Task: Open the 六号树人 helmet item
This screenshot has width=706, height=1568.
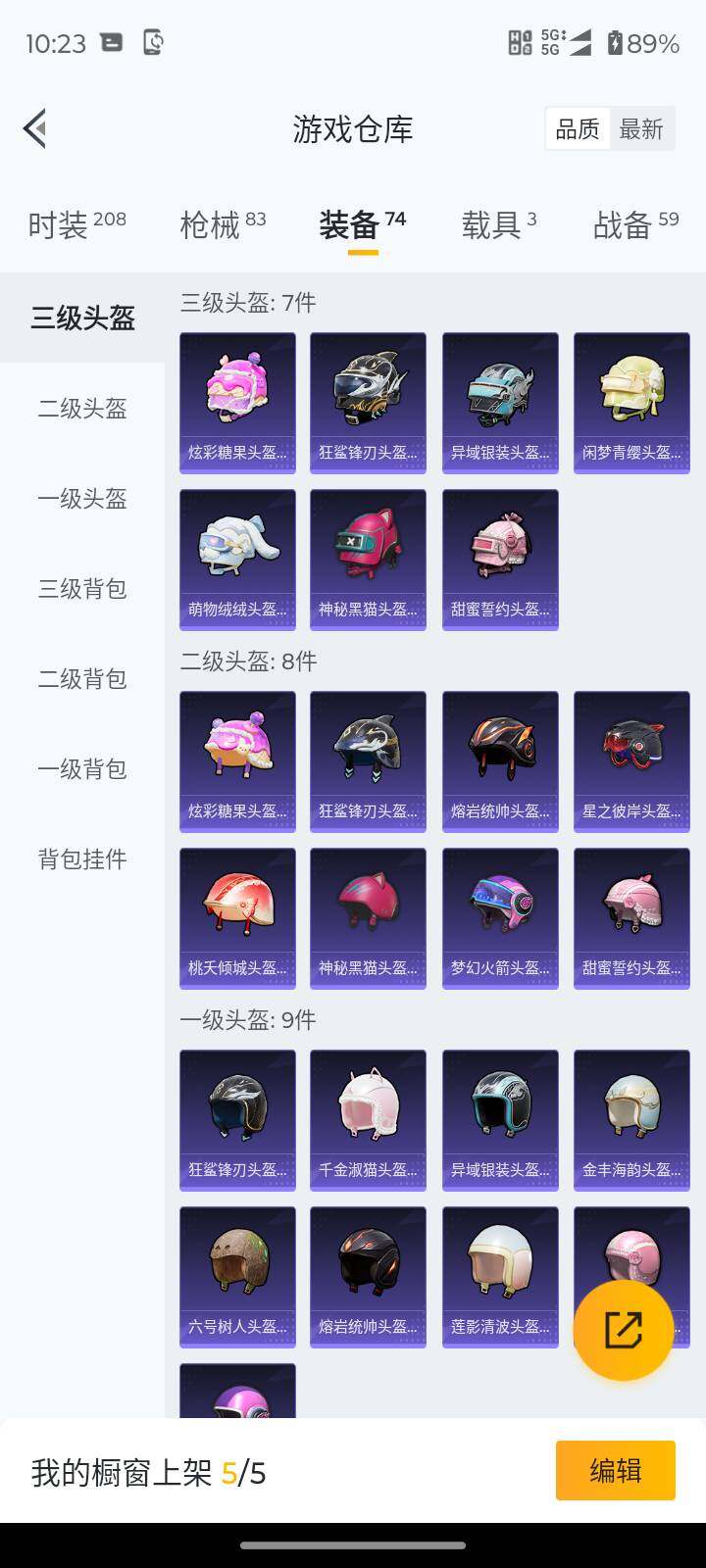Action: point(237,1277)
